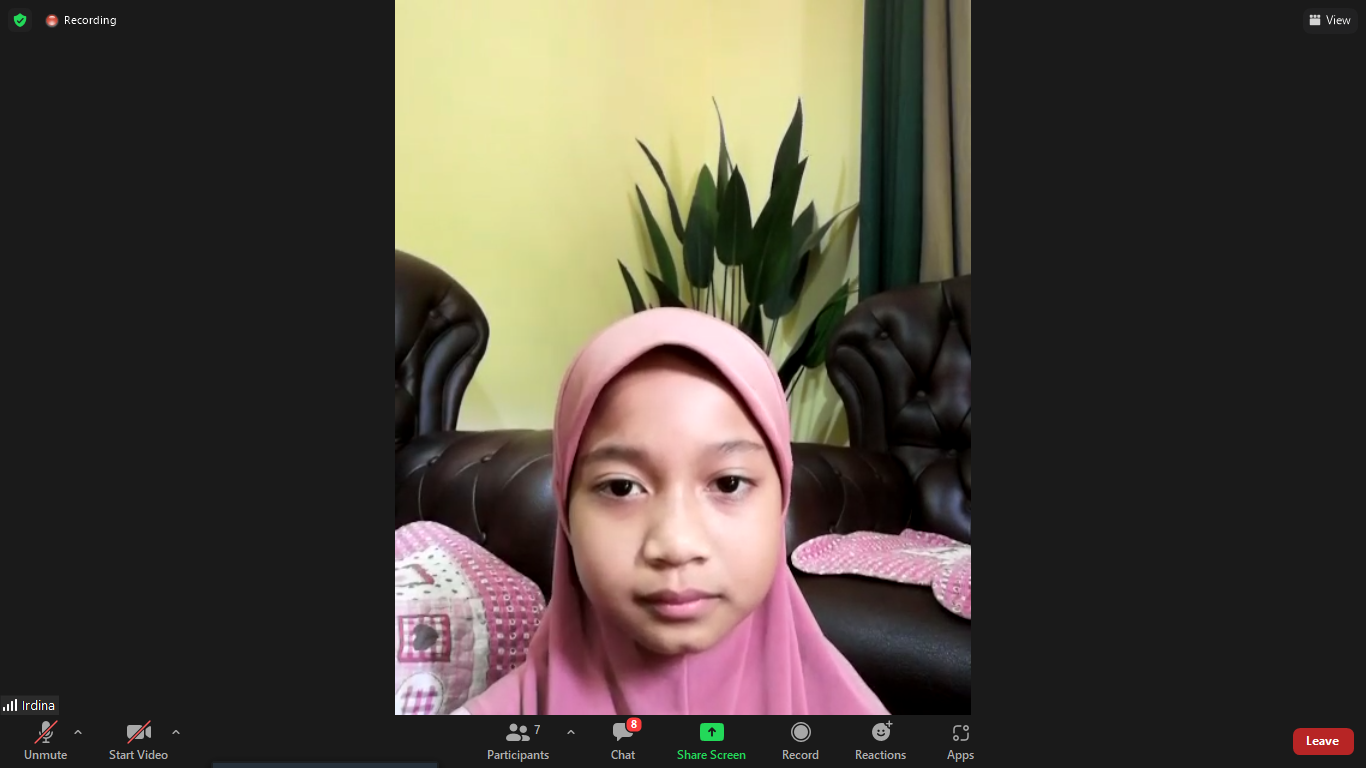The image size is (1366, 768).
Task: Open the green shield meeting info icon
Action: [20, 20]
